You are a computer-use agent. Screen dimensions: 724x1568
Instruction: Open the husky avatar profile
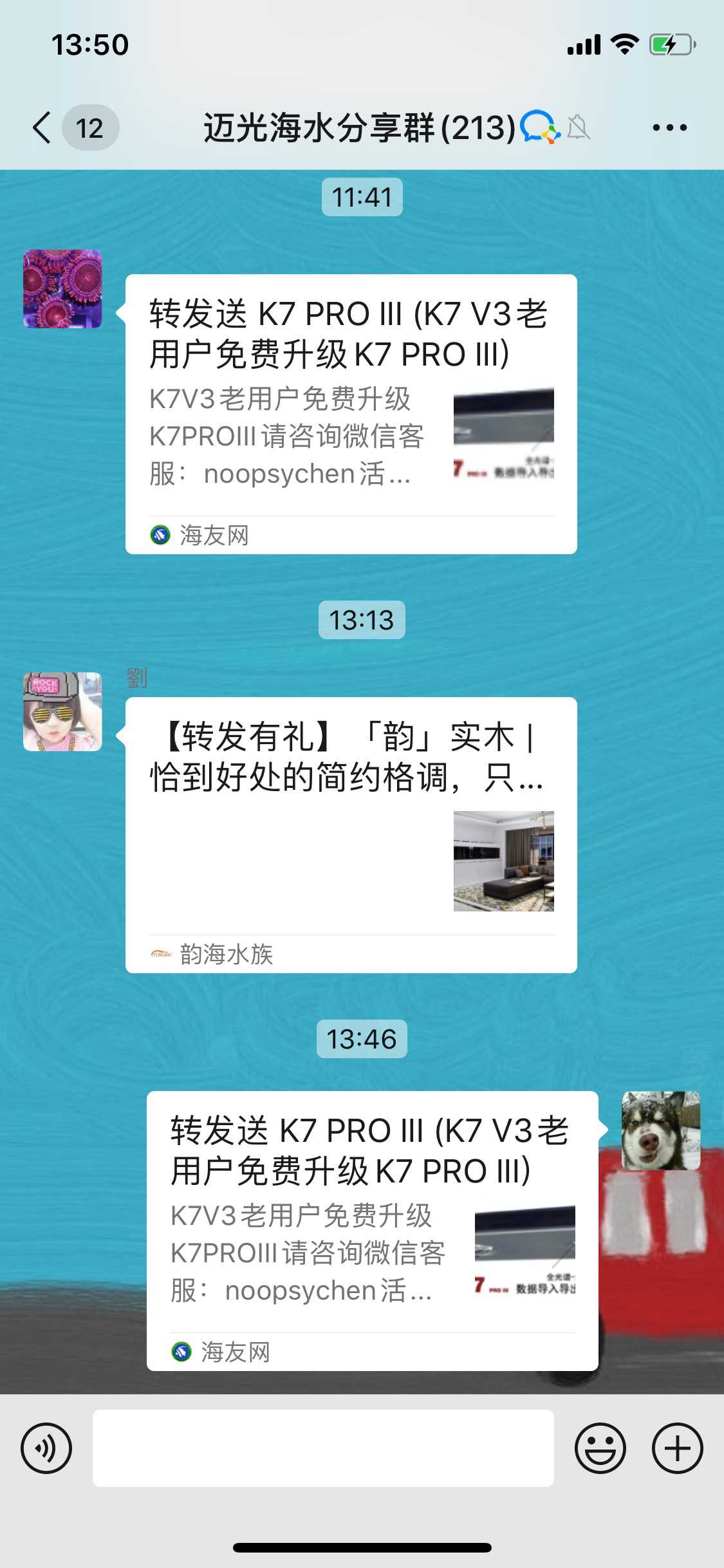pyautogui.click(x=660, y=1130)
